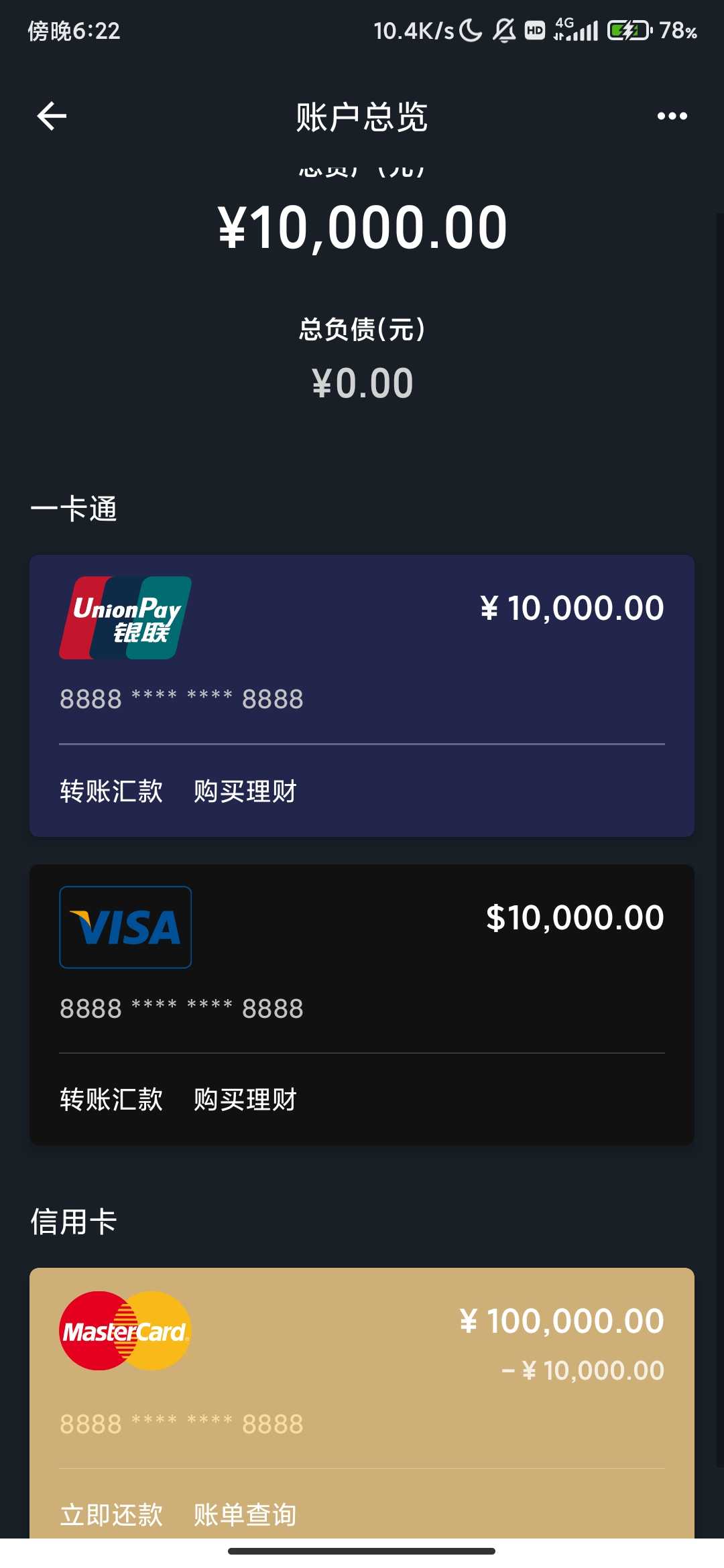The height and width of the screenshot is (1568, 724).
Task: Tap the 一卡通 section header
Action: click(74, 508)
